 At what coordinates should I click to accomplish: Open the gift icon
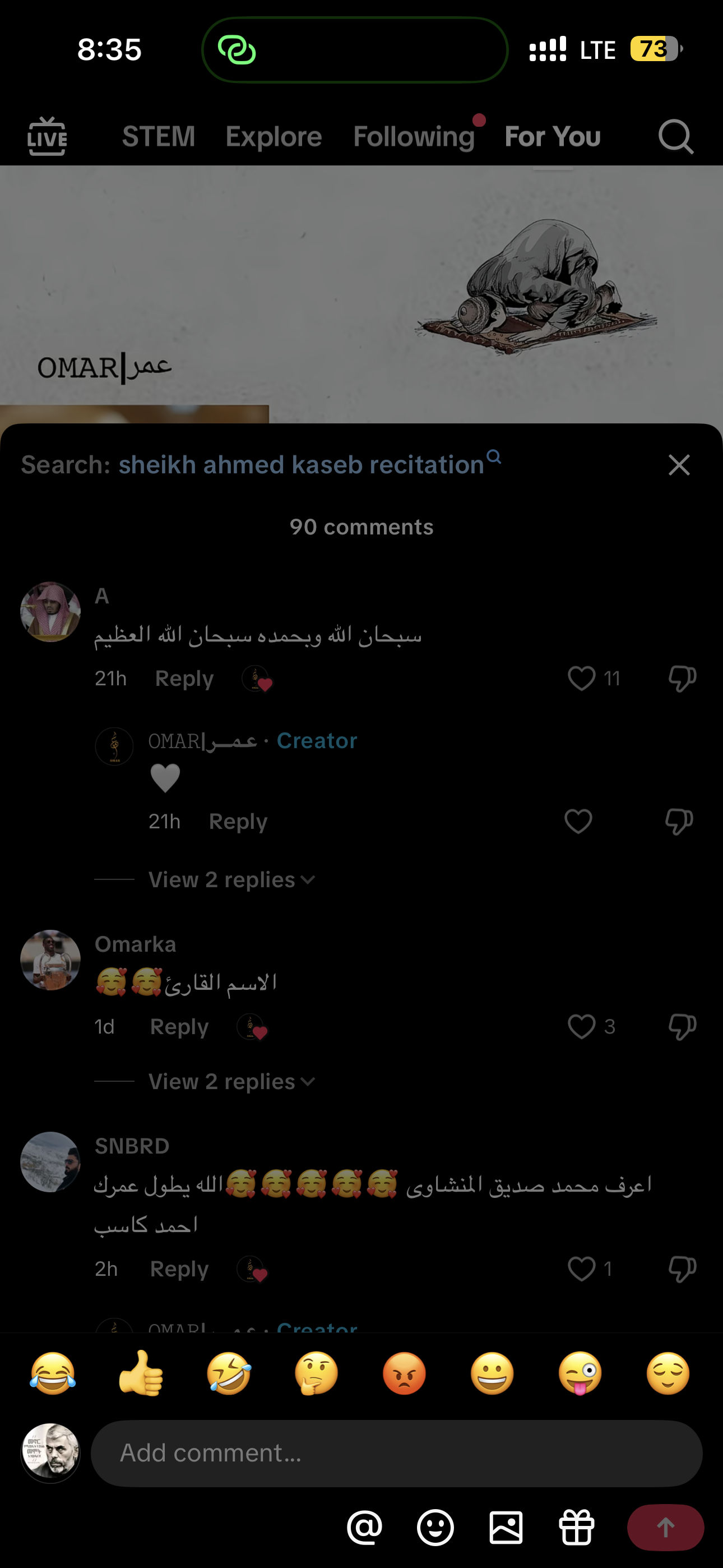pos(576,1527)
